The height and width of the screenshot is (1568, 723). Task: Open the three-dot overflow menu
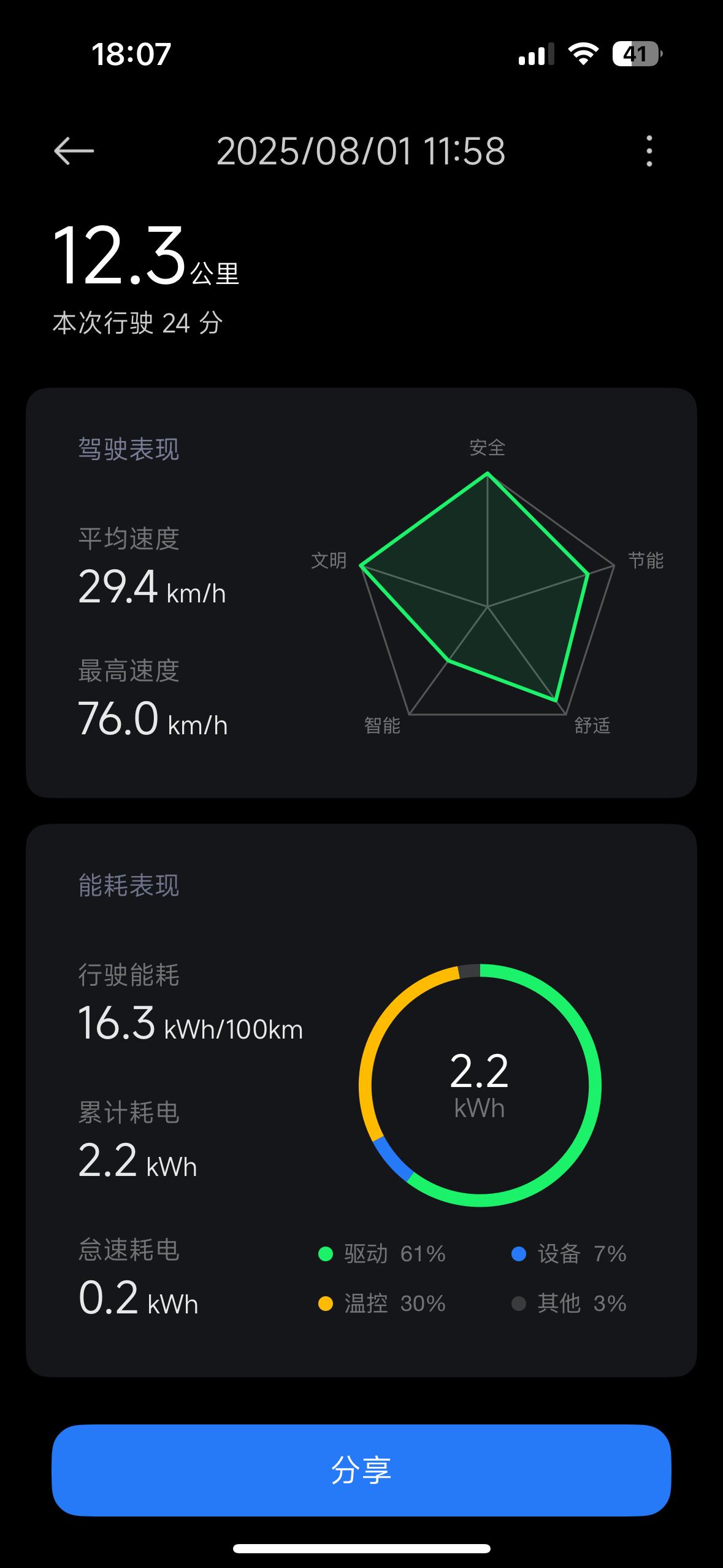click(x=649, y=151)
